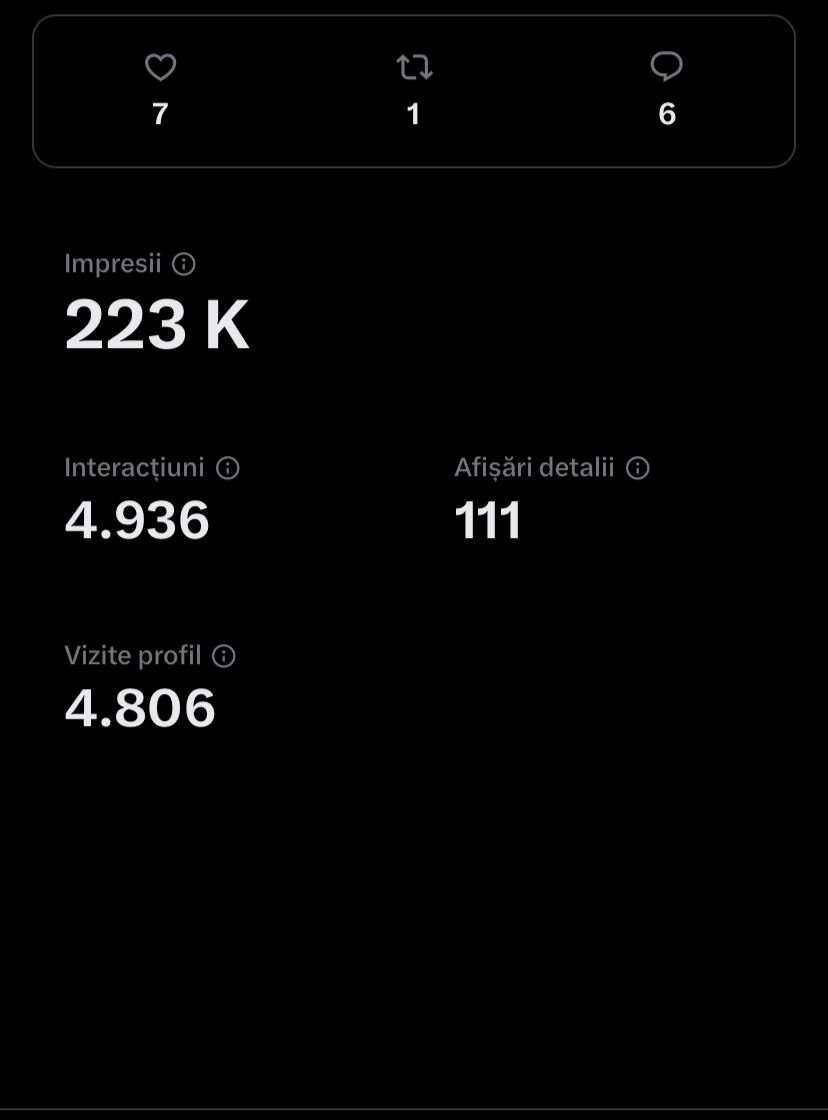Tap the engagement summary card at the top

(414, 90)
